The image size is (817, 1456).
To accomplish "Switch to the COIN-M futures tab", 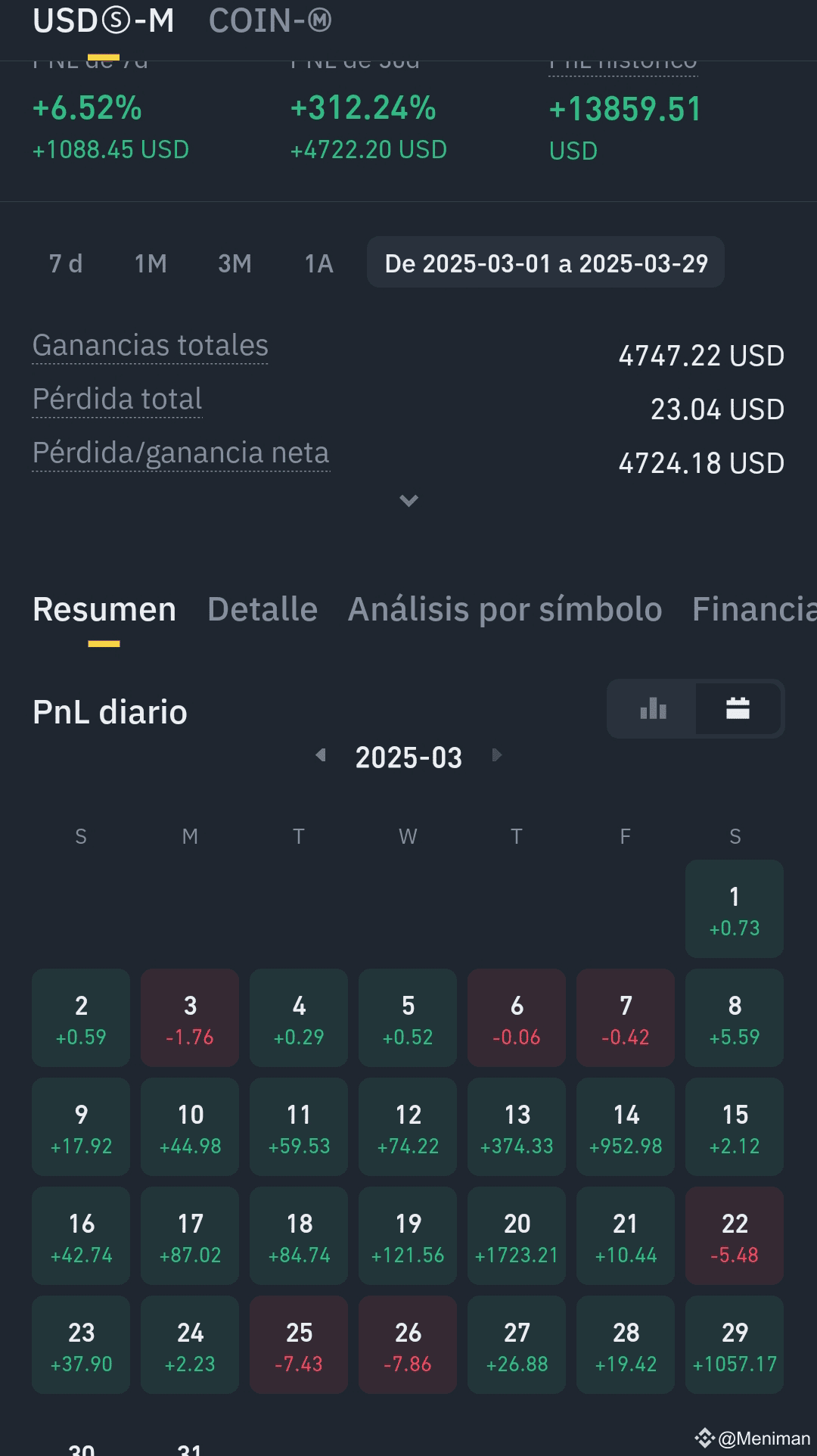I will [x=269, y=21].
